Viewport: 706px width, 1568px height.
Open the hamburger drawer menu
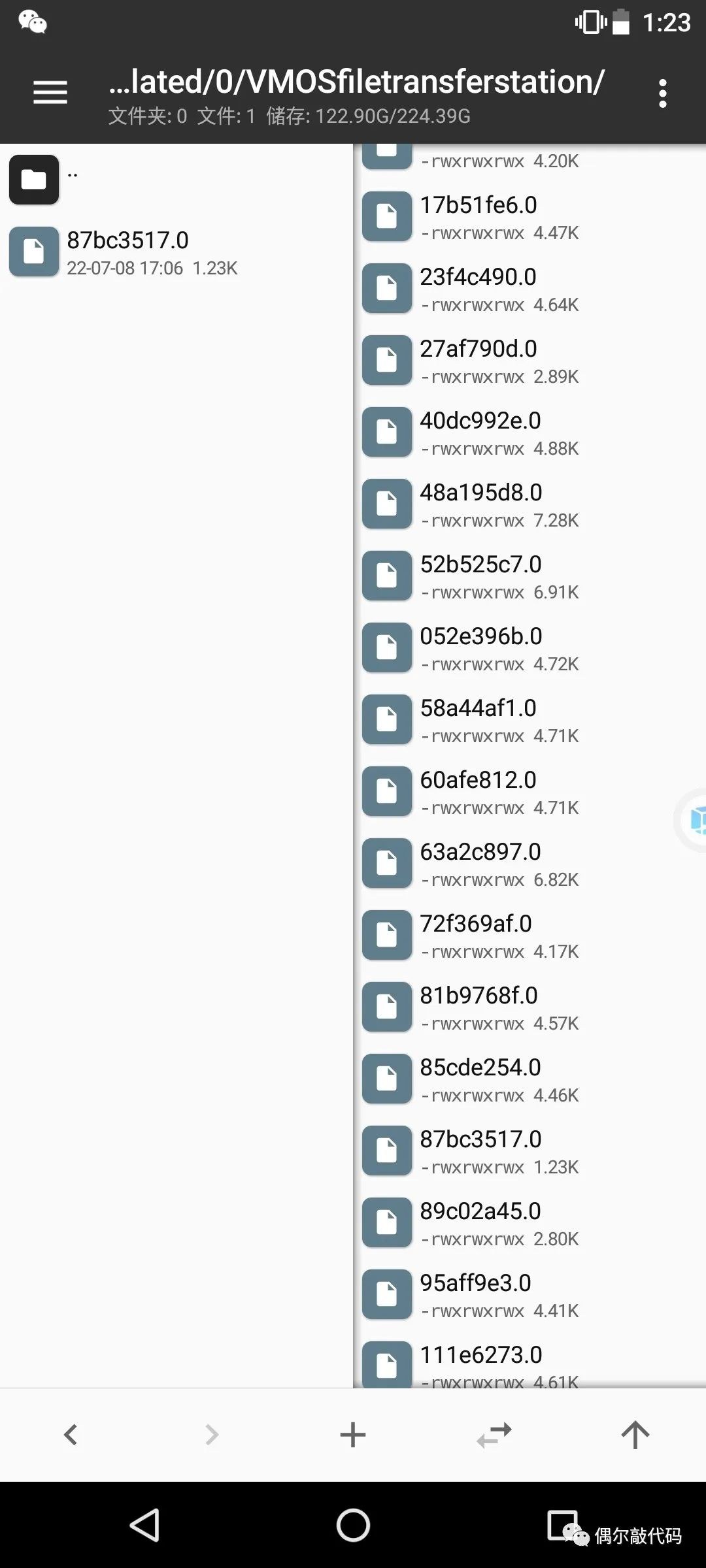[x=50, y=92]
